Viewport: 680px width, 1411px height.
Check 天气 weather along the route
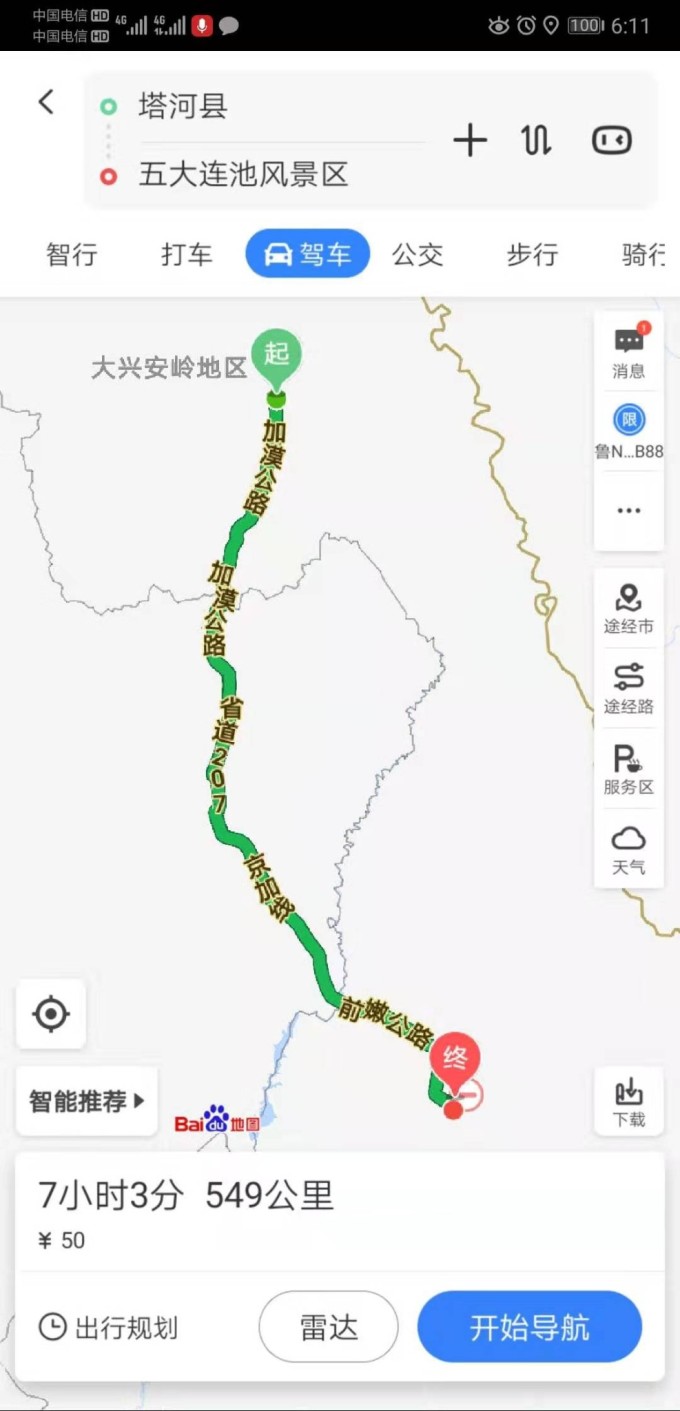[629, 850]
